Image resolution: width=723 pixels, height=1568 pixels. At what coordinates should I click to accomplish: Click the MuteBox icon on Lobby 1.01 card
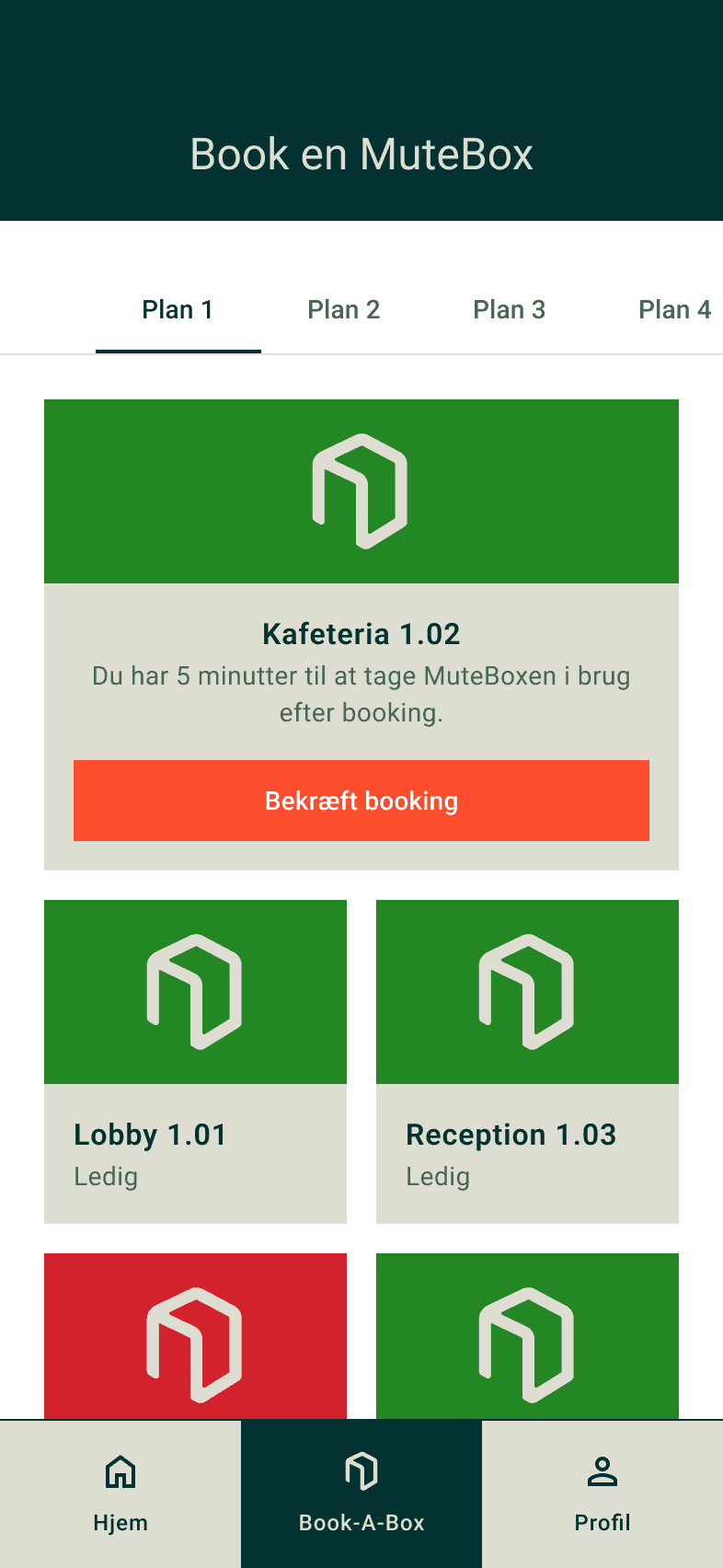[x=195, y=990]
